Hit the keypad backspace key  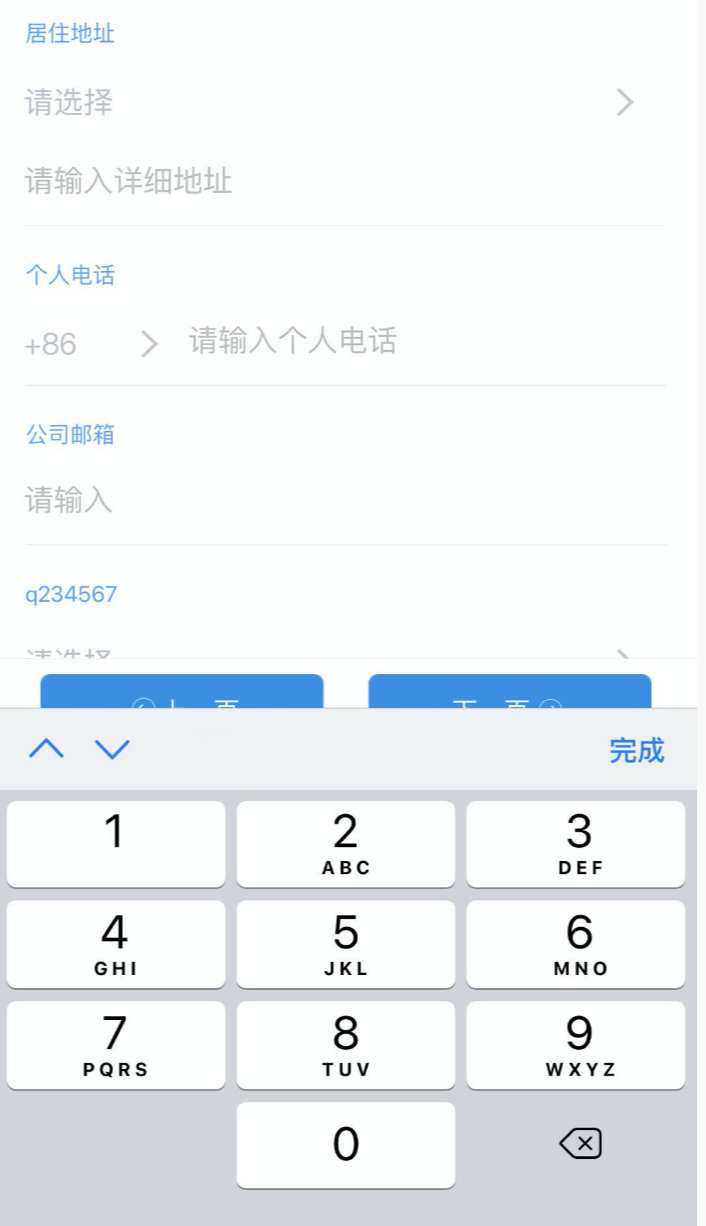click(580, 1143)
